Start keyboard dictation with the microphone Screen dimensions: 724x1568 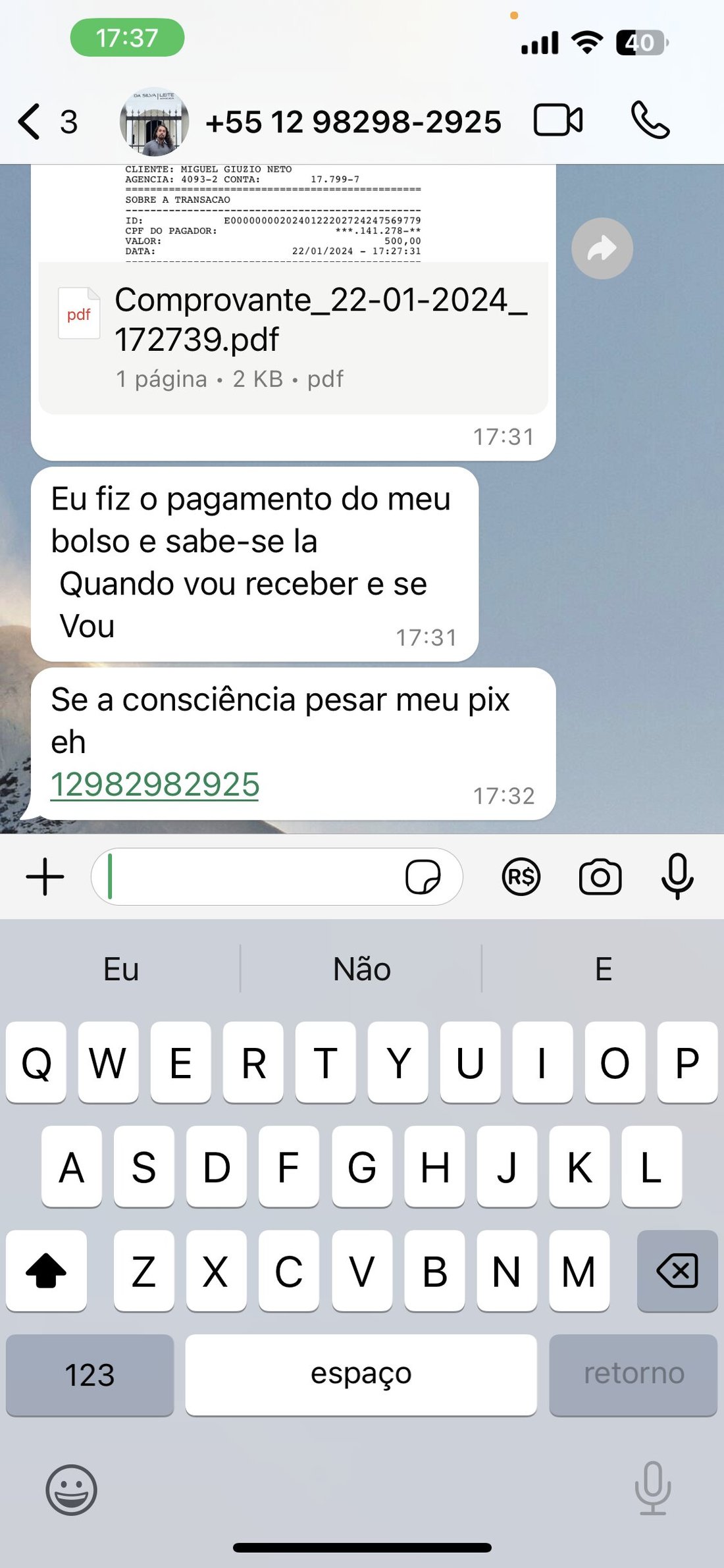click(x=652, y=1488)
